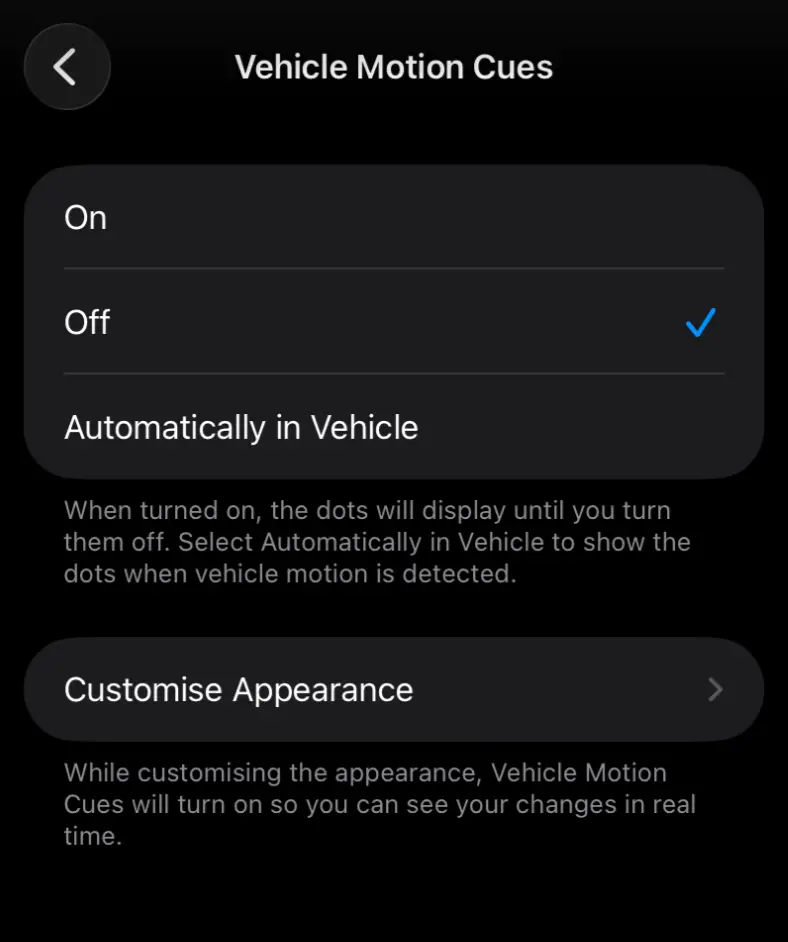Viewport: 788px width, 942px height.
Task: Select the checkmark indicating current selection
Action: click(x=700, y=322)
